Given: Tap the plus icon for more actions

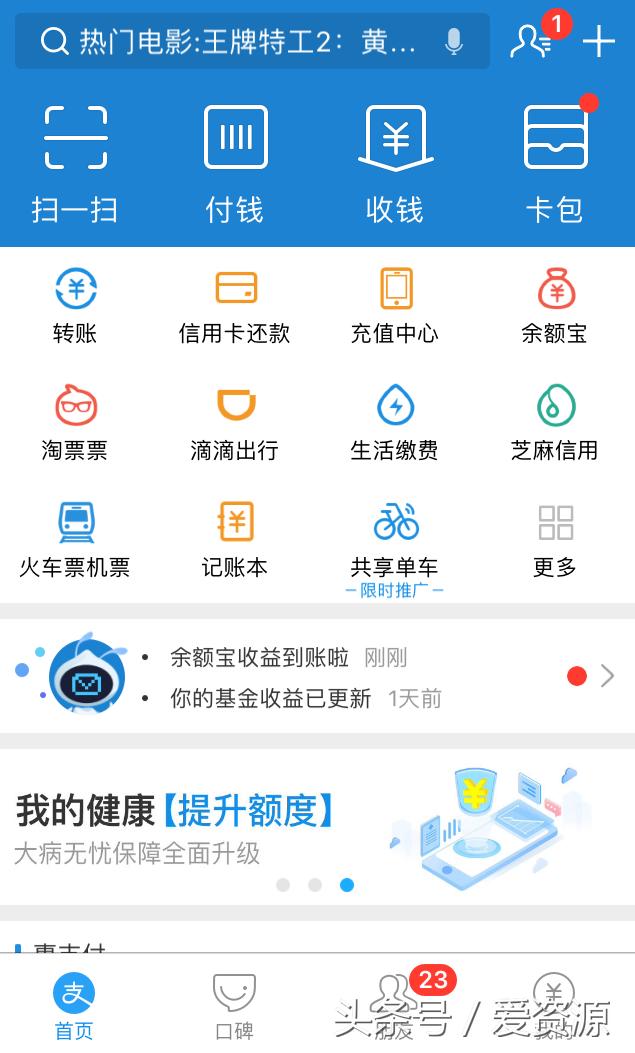Looking at the screenshot, I should click(598, 41).
